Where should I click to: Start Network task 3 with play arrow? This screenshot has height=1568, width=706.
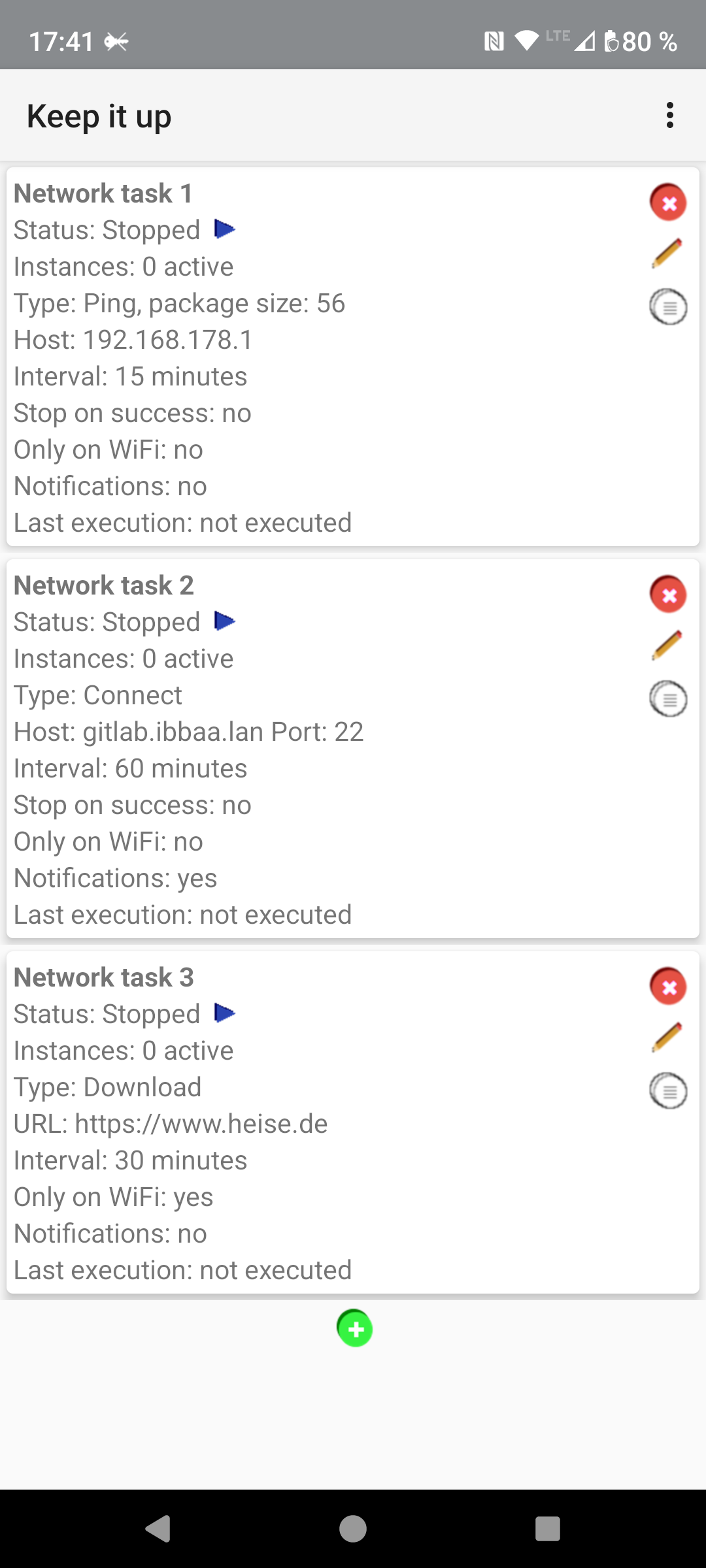(224, 1013)
